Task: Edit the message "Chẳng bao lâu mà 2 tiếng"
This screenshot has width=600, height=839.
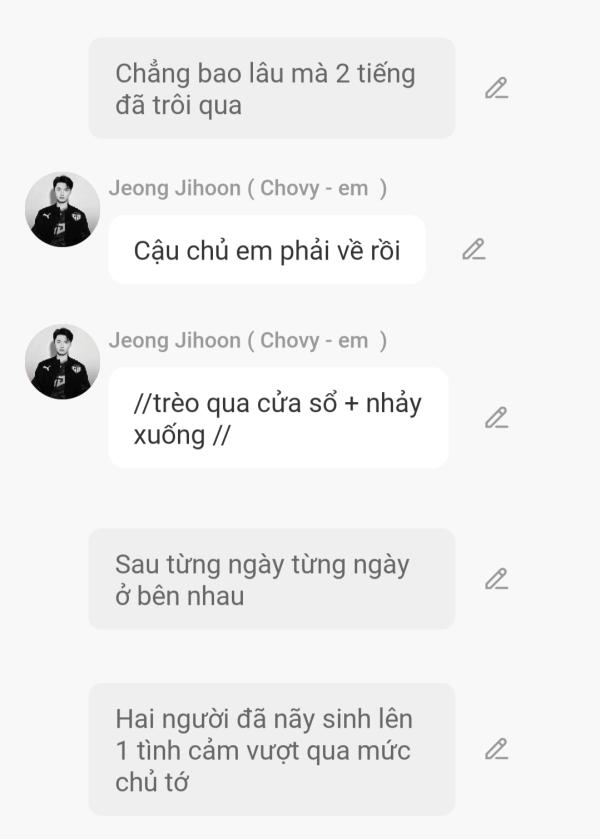Action: (496, 88)
